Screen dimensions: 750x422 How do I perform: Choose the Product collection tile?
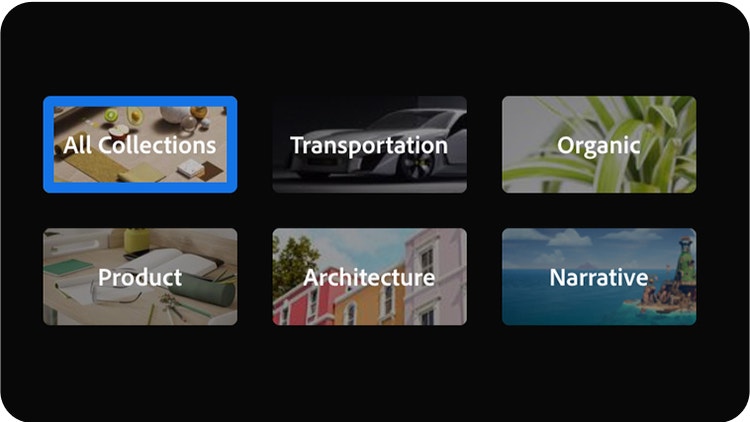tap(139, 277)
